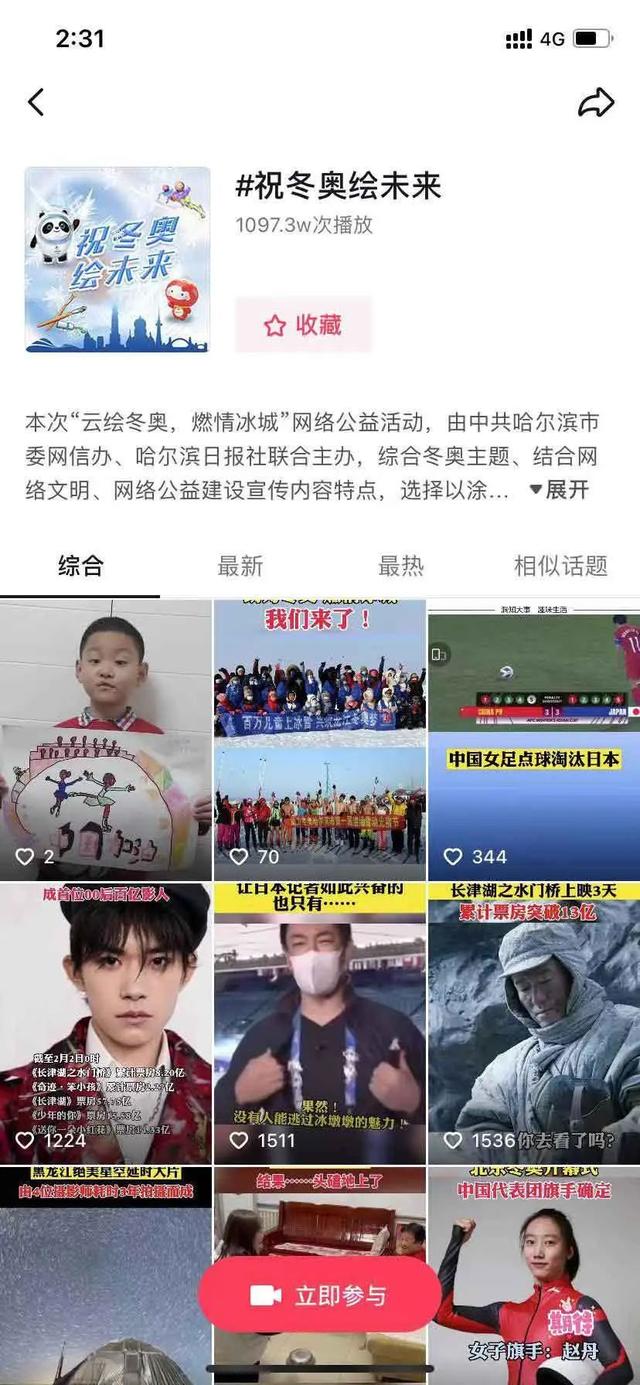The width and height of the screenshot is (640, 1385).
Task: Switch to the 最新 tab
Action: point(240,566)
